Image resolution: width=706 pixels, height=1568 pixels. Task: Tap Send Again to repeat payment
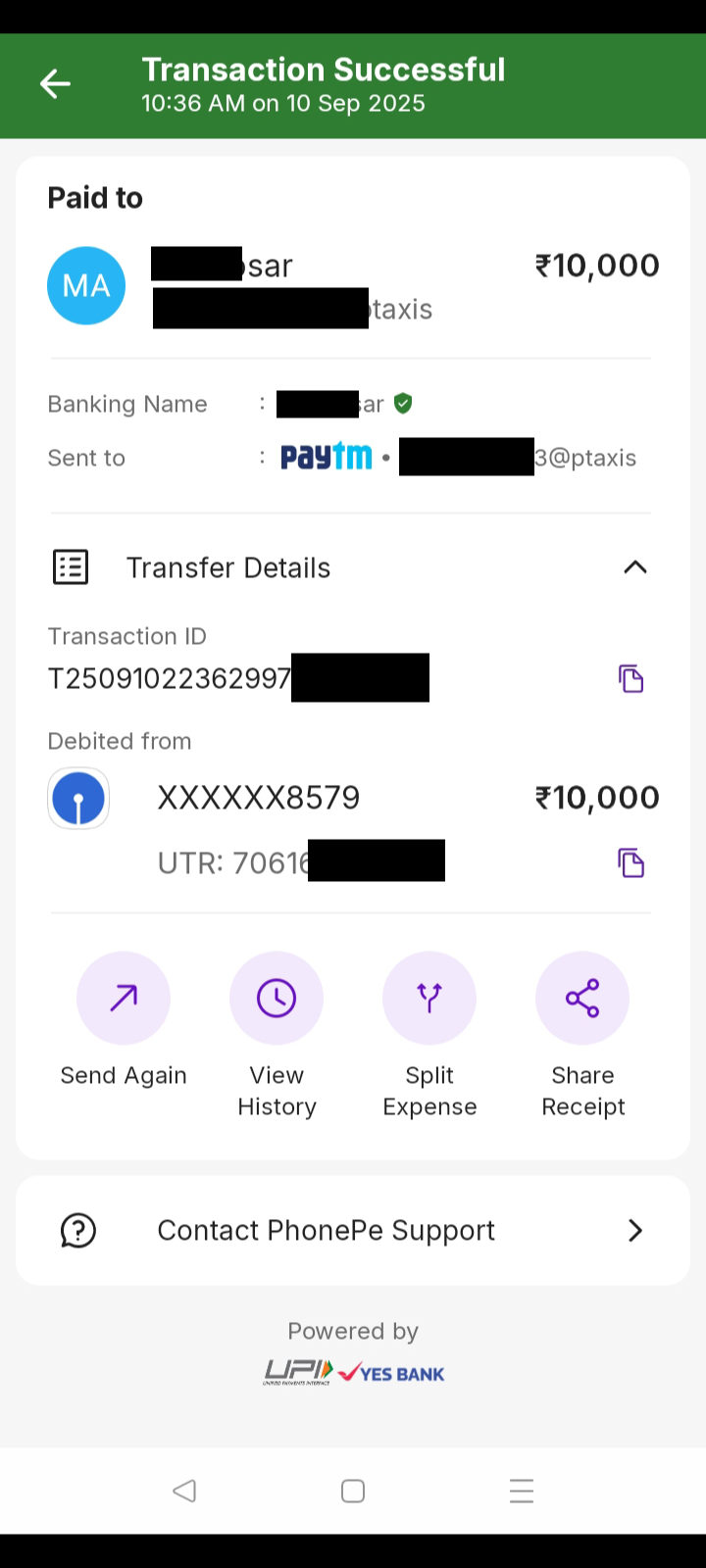pyautogui.click(x=124, y=999)
